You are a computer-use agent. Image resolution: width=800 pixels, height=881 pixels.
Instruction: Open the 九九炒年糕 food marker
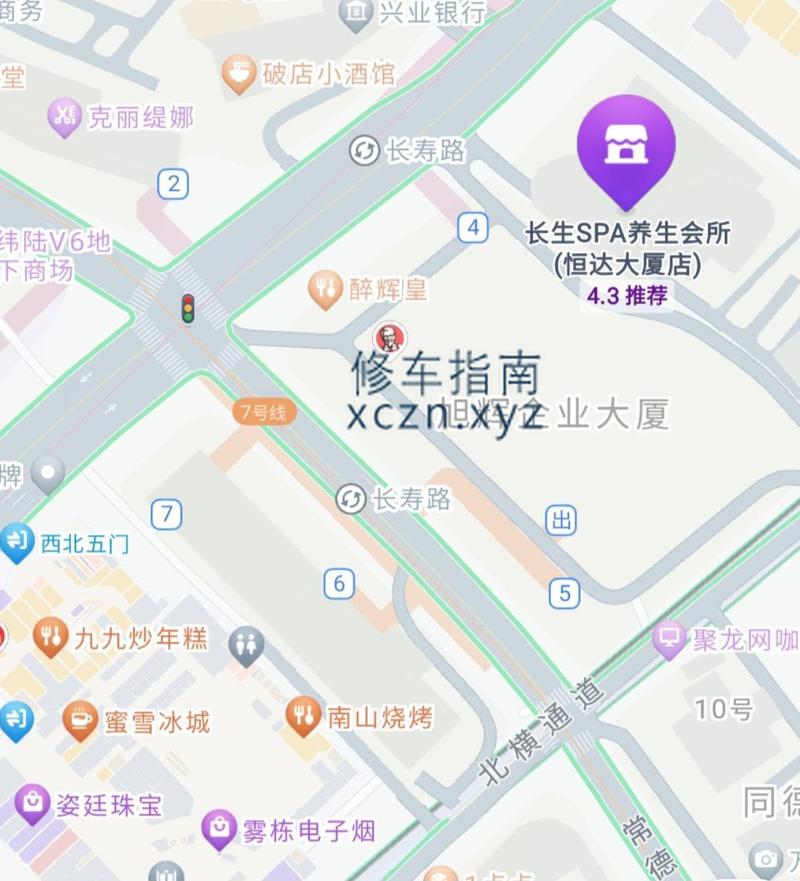point(50,636)
